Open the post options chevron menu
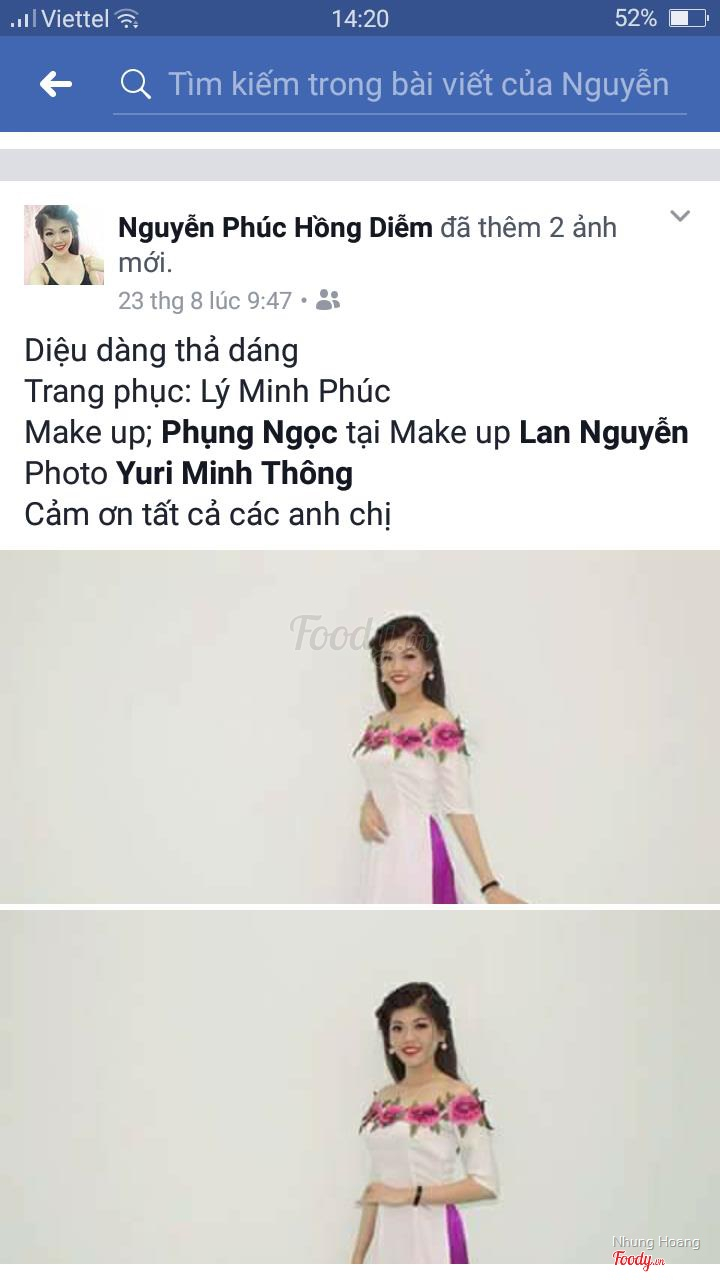Image resolution: width=720 pixels, height=1280 pixels. pyautogui.click(x=680, y=216)
